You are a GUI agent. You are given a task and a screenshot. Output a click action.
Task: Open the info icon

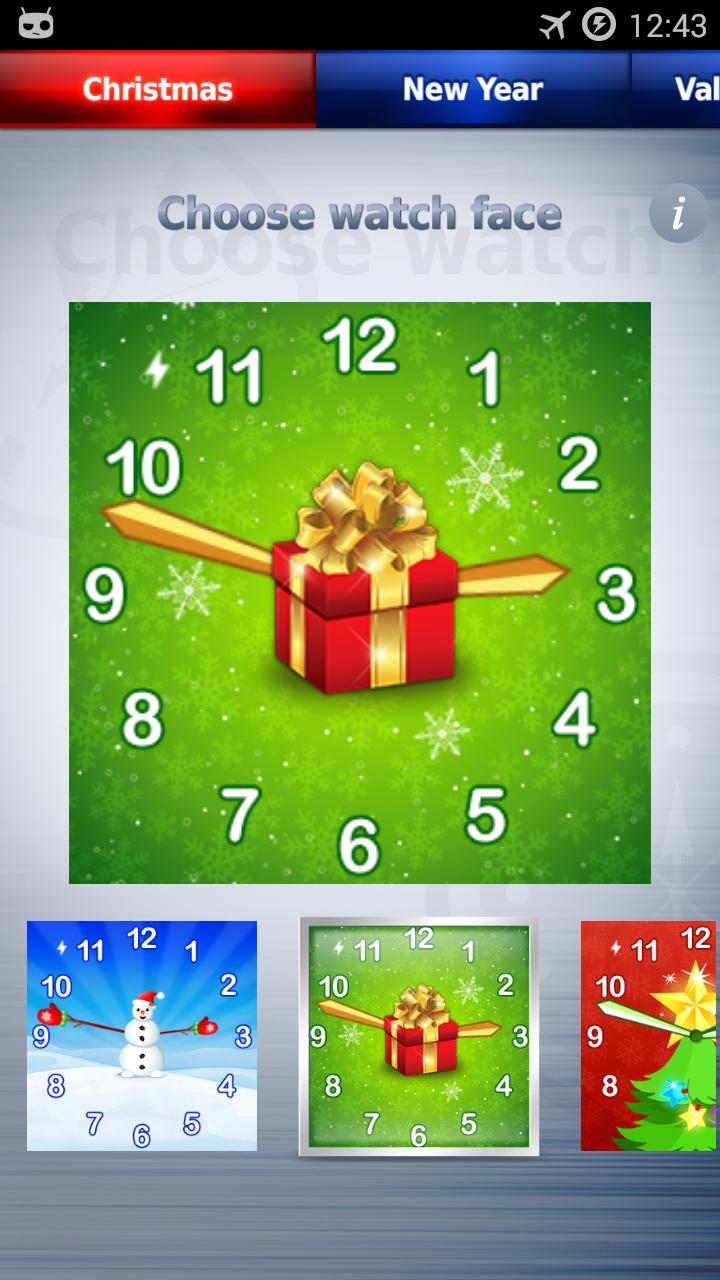point(678,213)
